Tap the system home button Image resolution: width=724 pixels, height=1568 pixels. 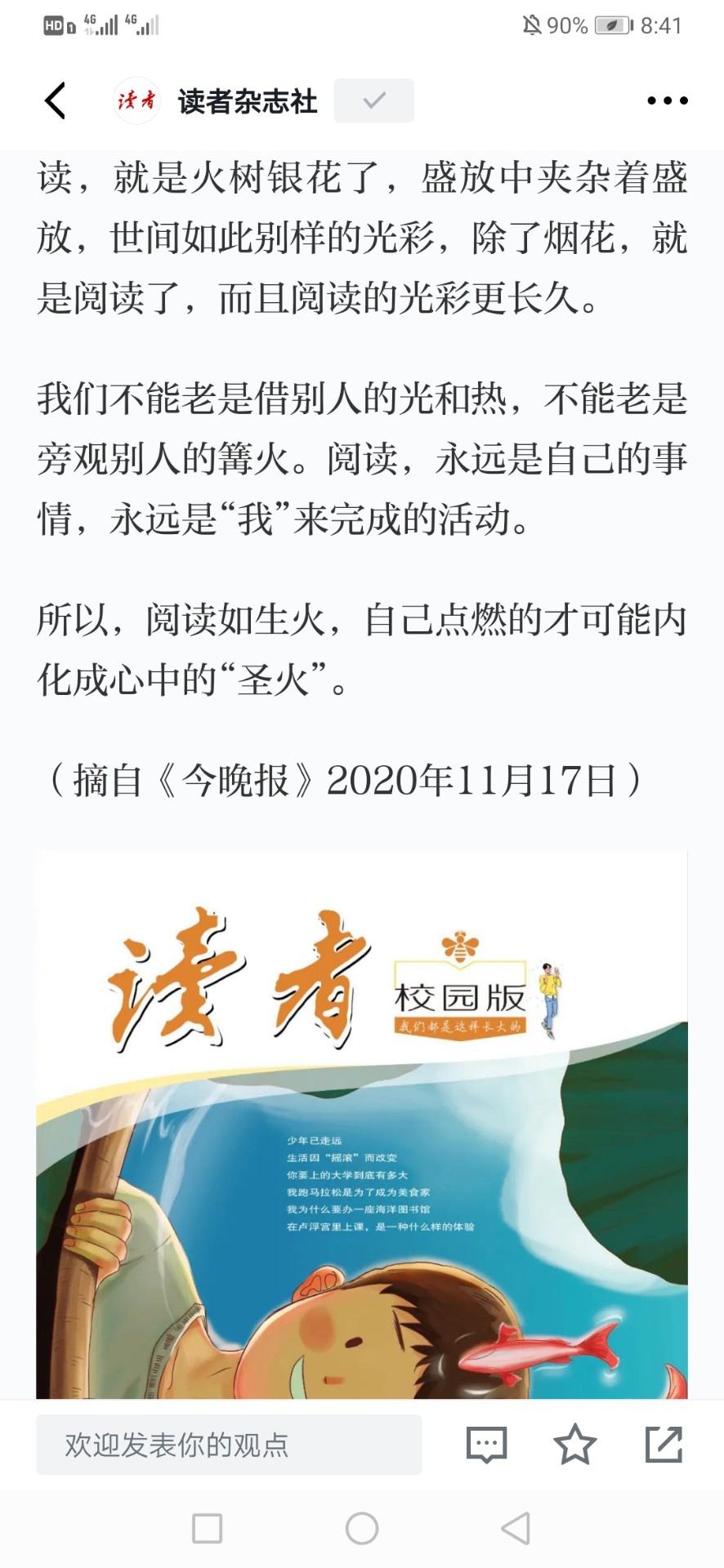click(x=362, y=1529)
